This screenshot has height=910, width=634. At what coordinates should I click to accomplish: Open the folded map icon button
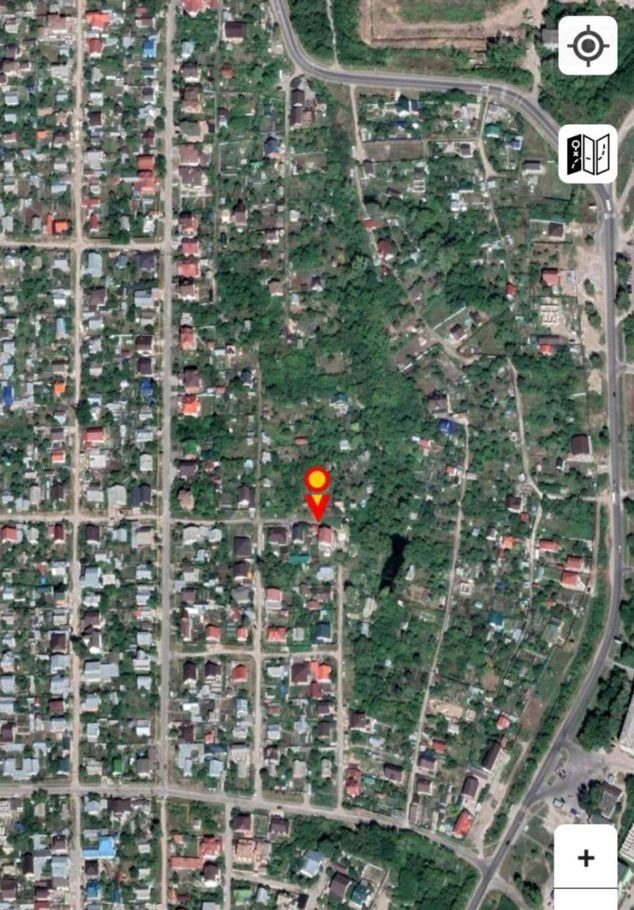587,154
